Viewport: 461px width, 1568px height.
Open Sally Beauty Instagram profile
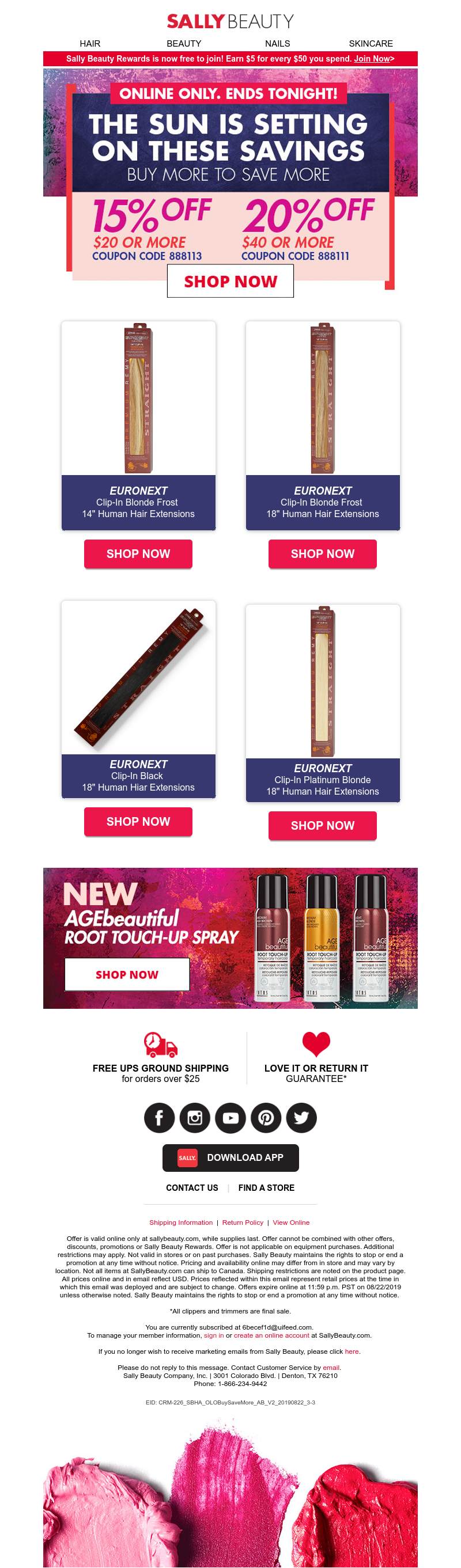click(194, 1118)
